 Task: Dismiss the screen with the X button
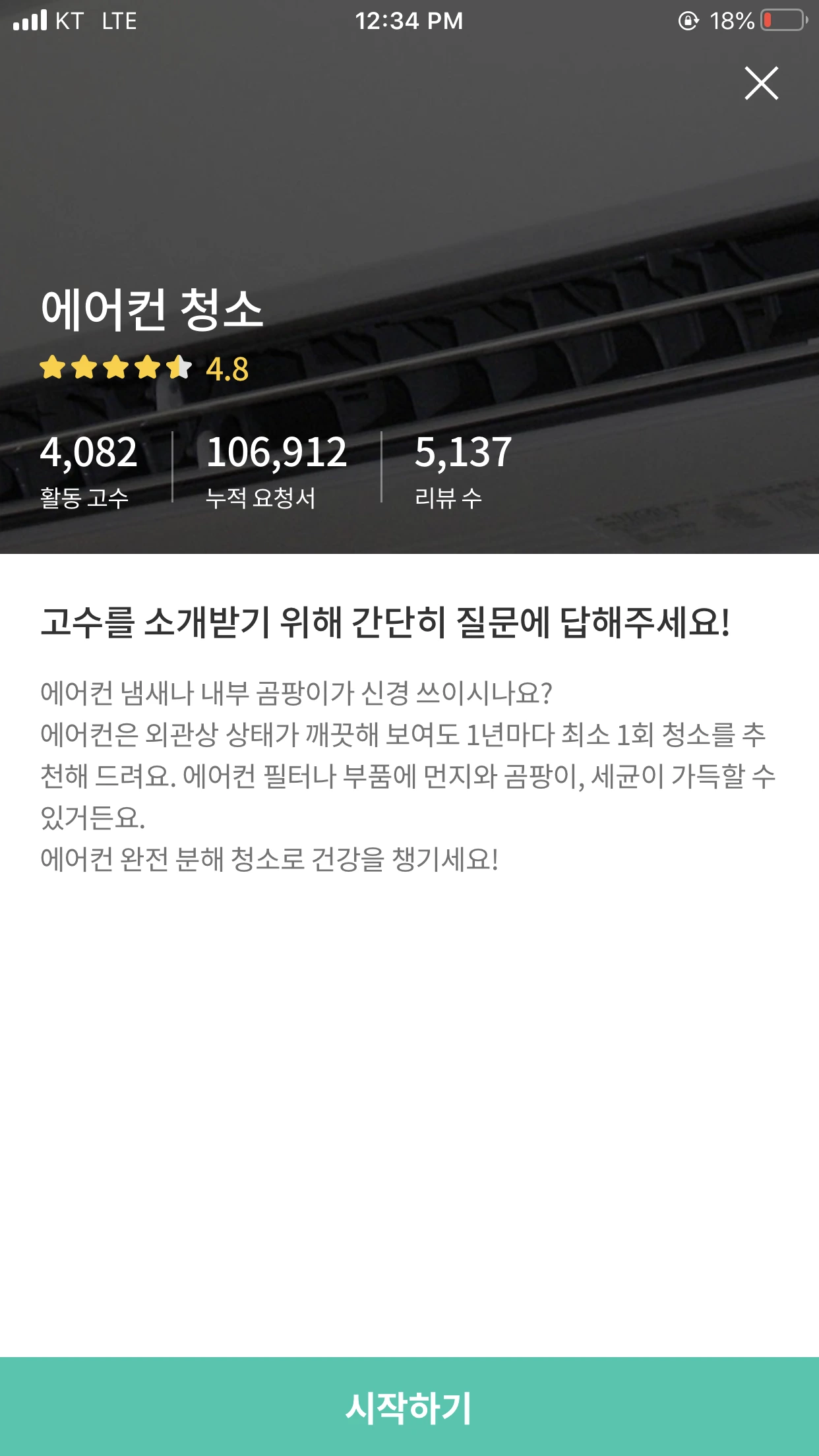pyautogui.click(x=762, y=84)
